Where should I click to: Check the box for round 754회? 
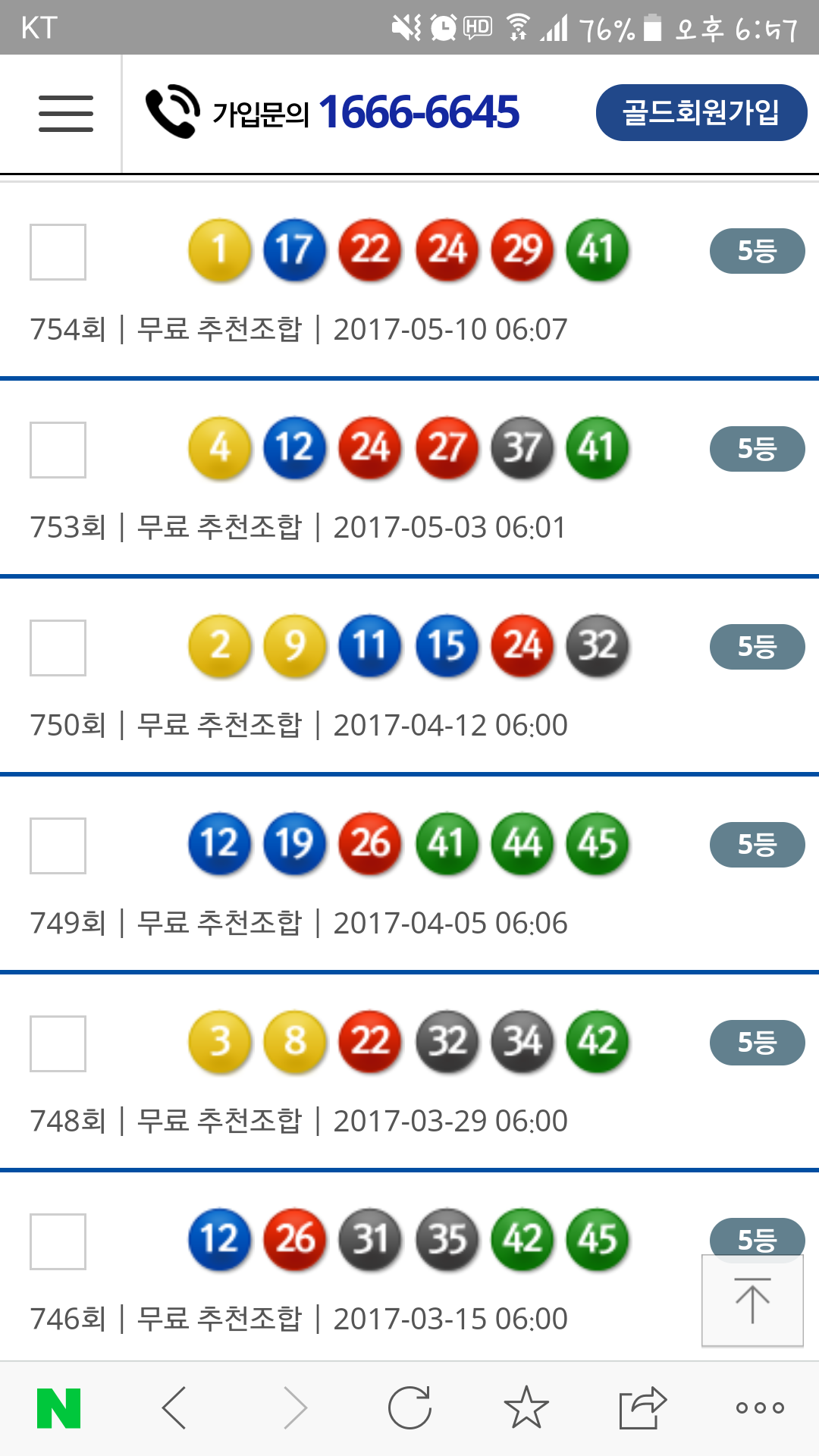point(58,252)
